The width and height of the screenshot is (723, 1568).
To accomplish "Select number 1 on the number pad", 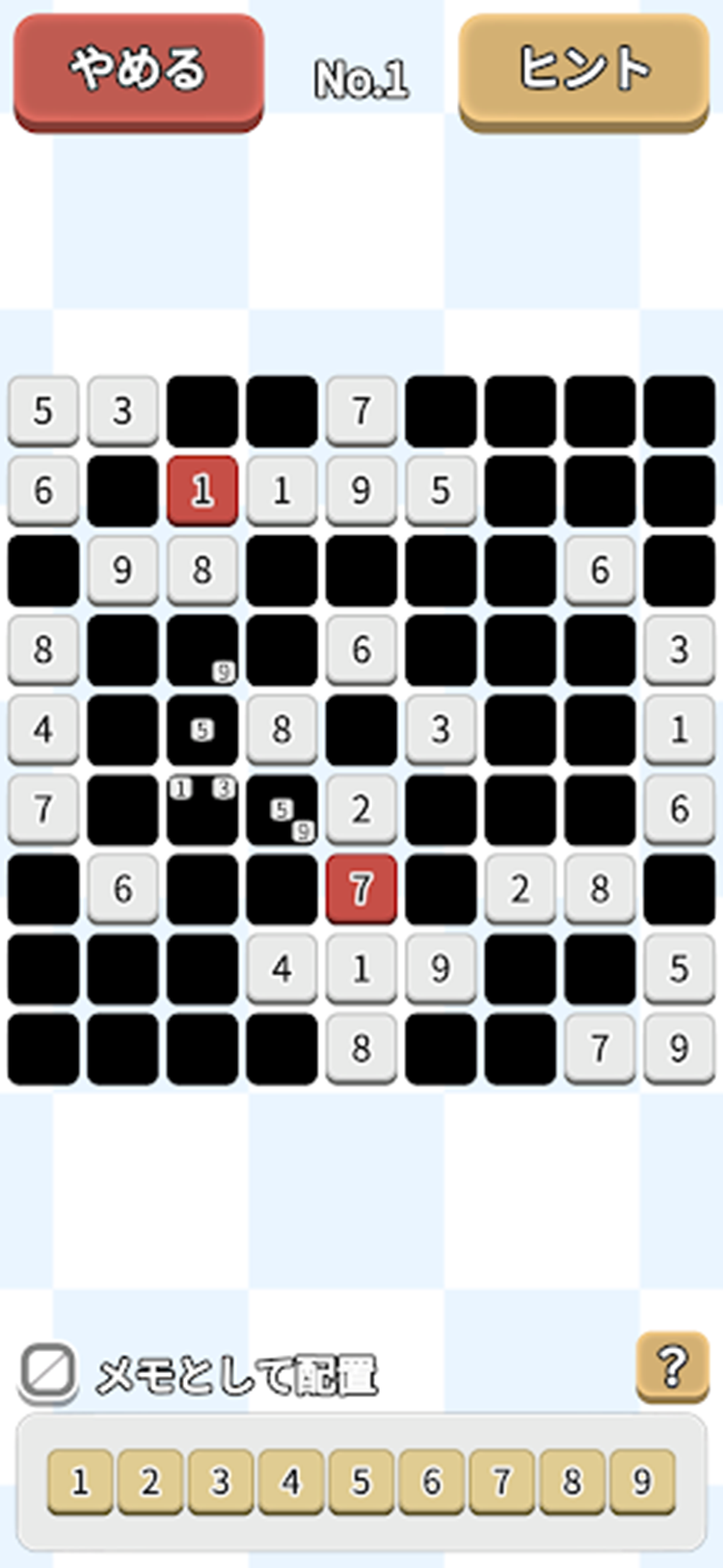I will tap(80, 1481).
